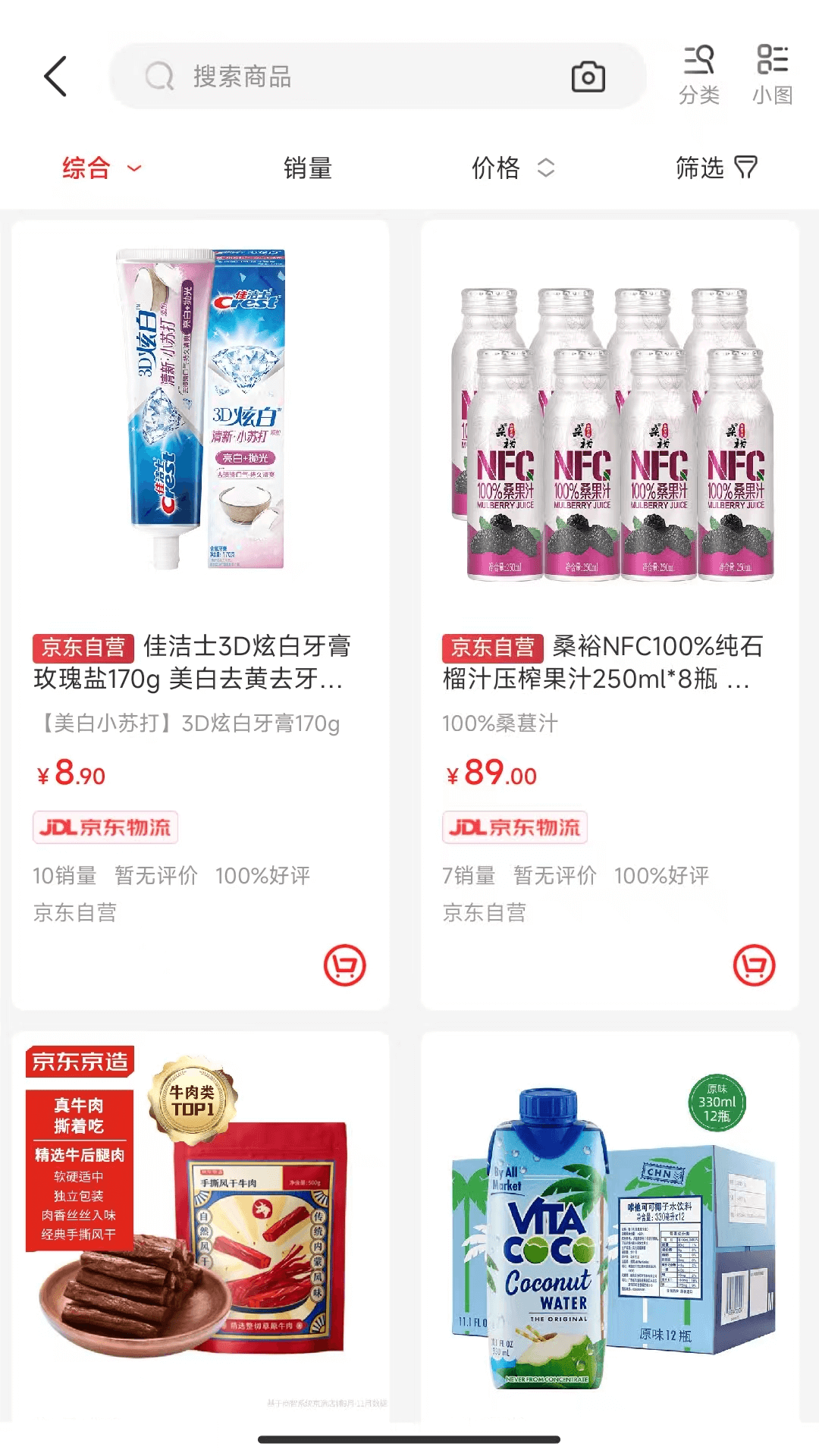Open the camera search icon
Screen dimensions: 819x1456
(590, 76)
